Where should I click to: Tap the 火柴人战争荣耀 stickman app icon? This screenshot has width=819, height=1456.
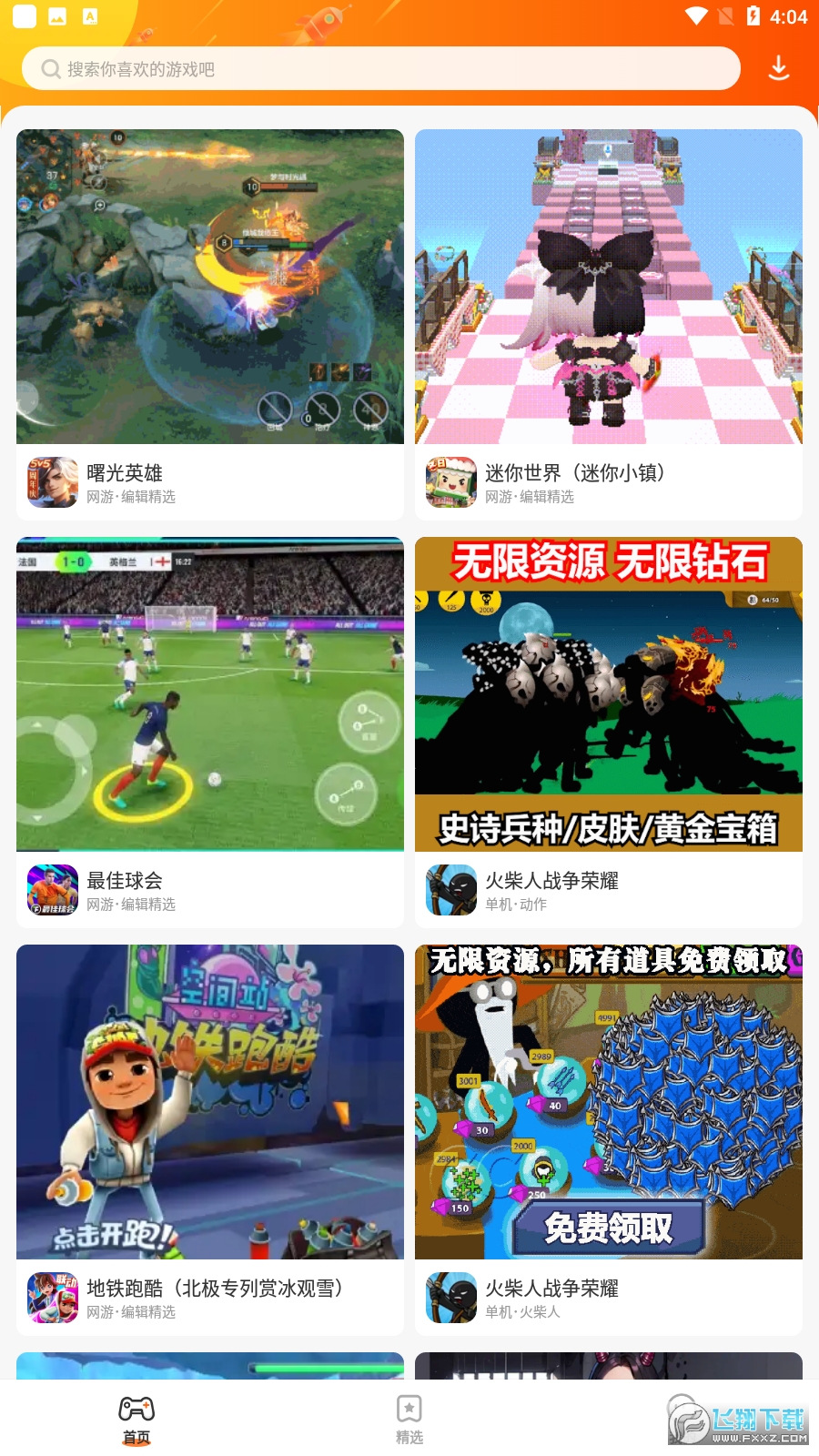click(x=450, y=890)
